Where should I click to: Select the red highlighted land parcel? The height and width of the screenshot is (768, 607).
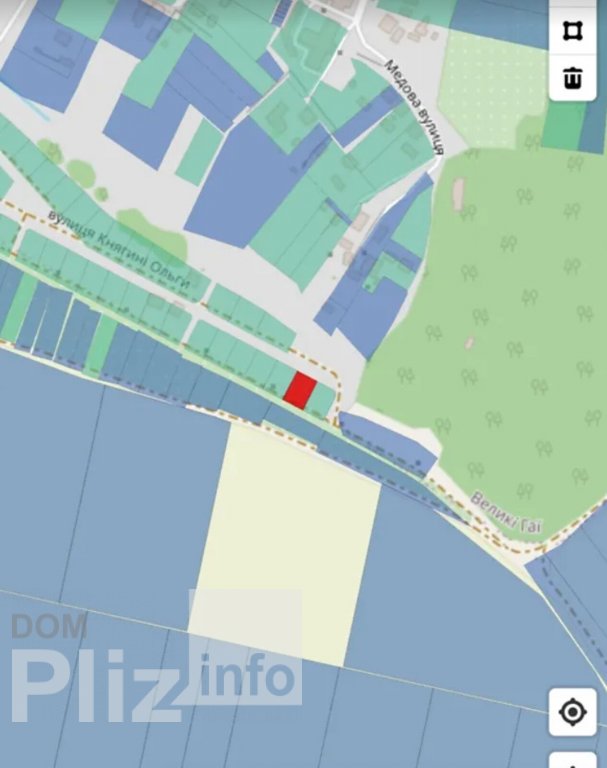pyautogui.click(x=299, y=390)
